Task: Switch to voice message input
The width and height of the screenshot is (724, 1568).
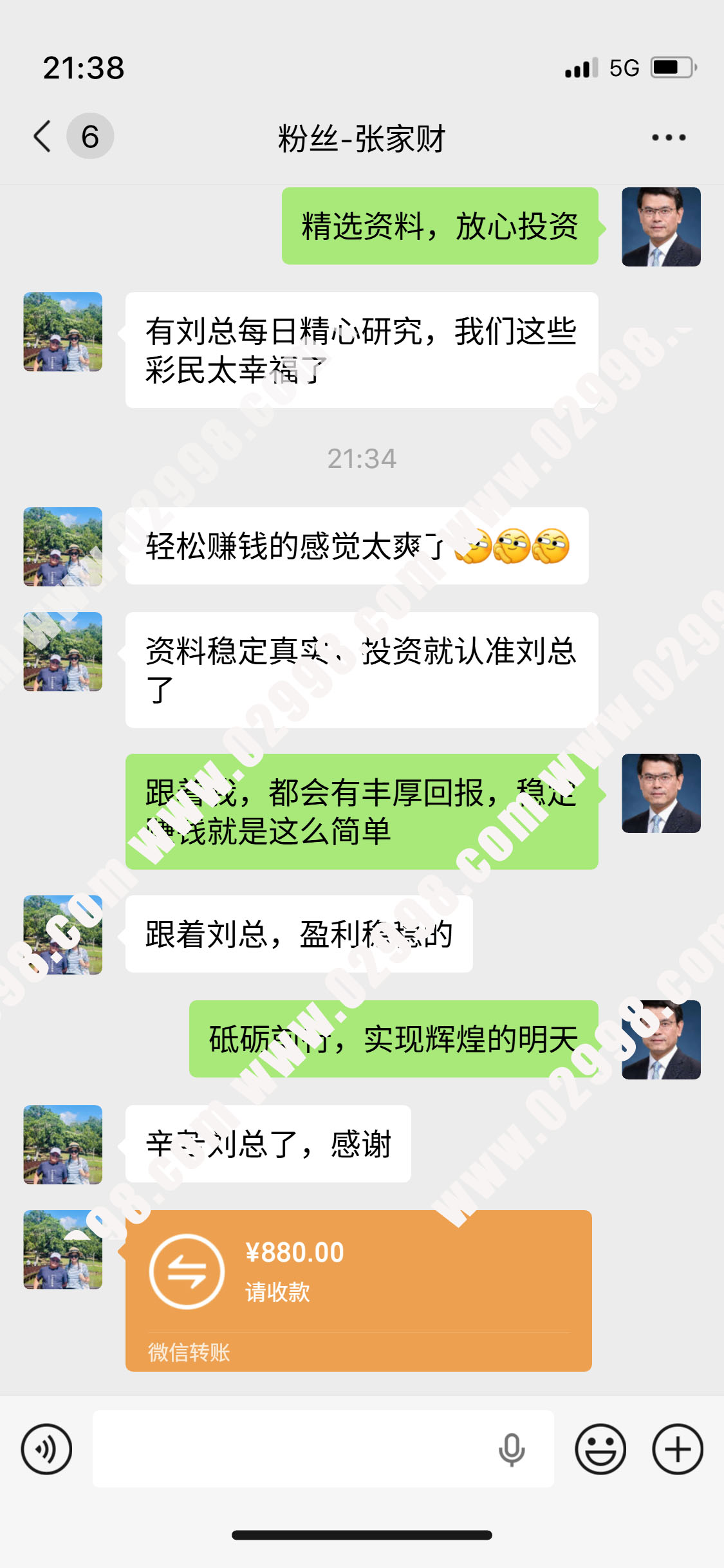Action: pos(46,1449)
